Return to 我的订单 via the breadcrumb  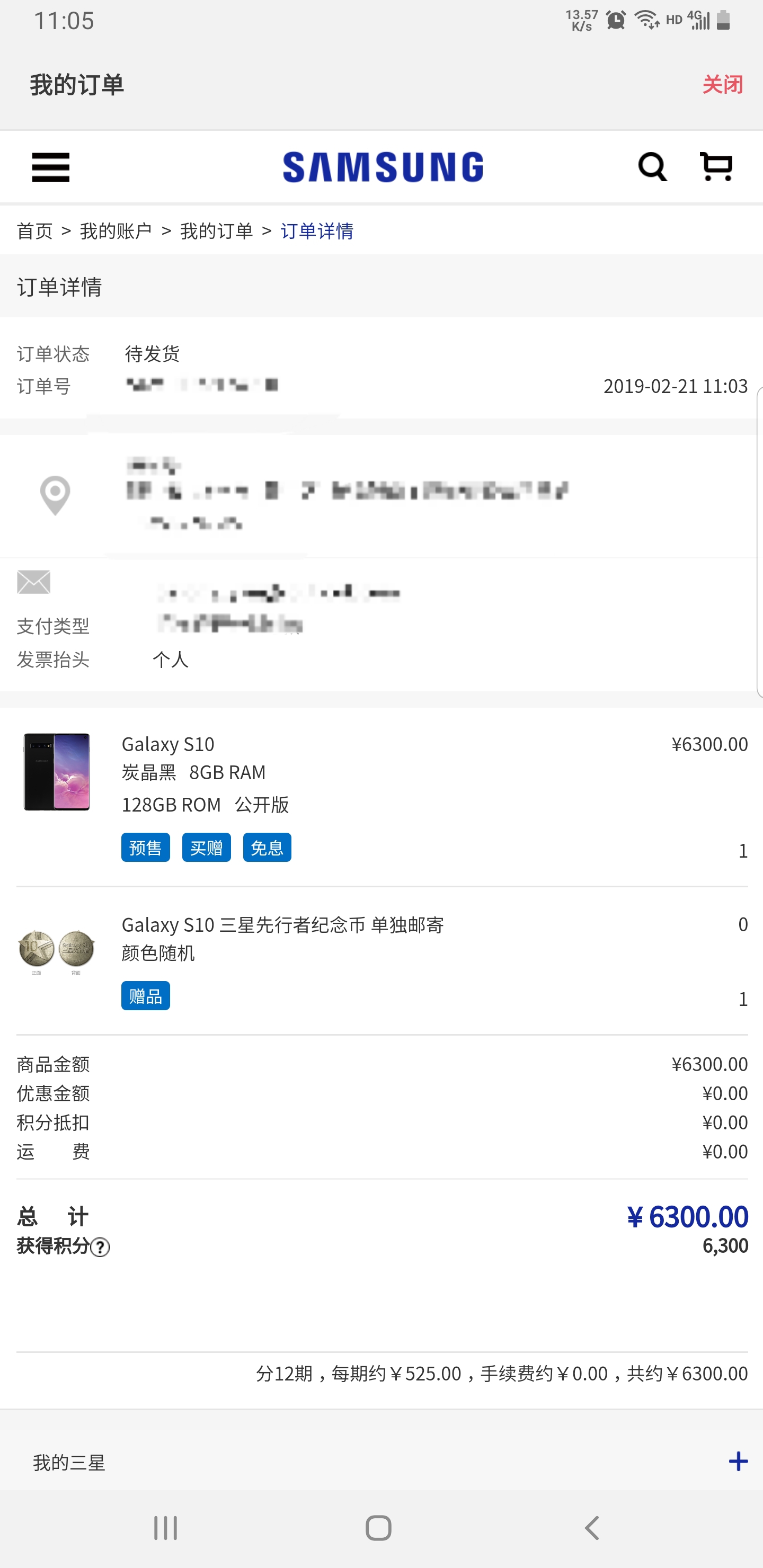click(216, 231)
